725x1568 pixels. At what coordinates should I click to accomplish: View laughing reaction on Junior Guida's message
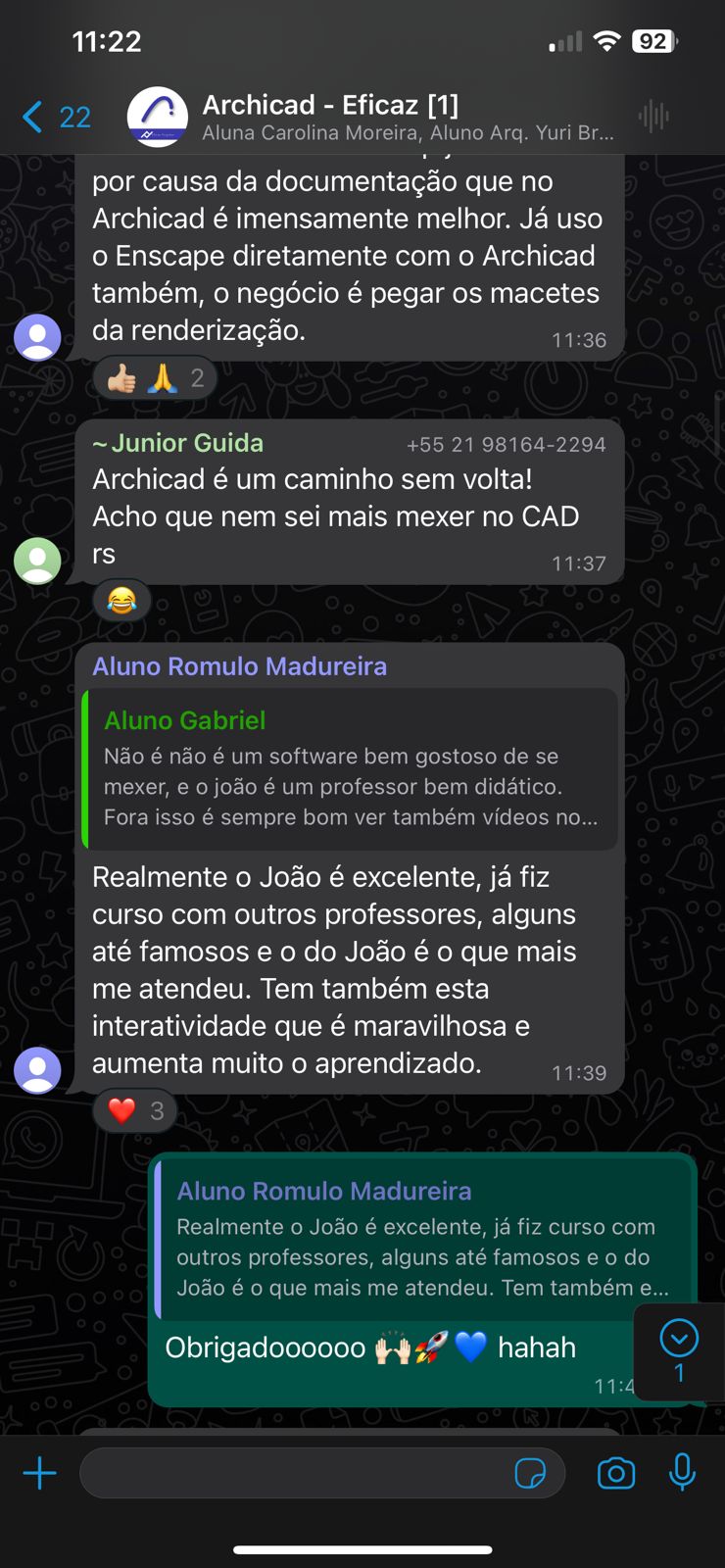(121, 601)
